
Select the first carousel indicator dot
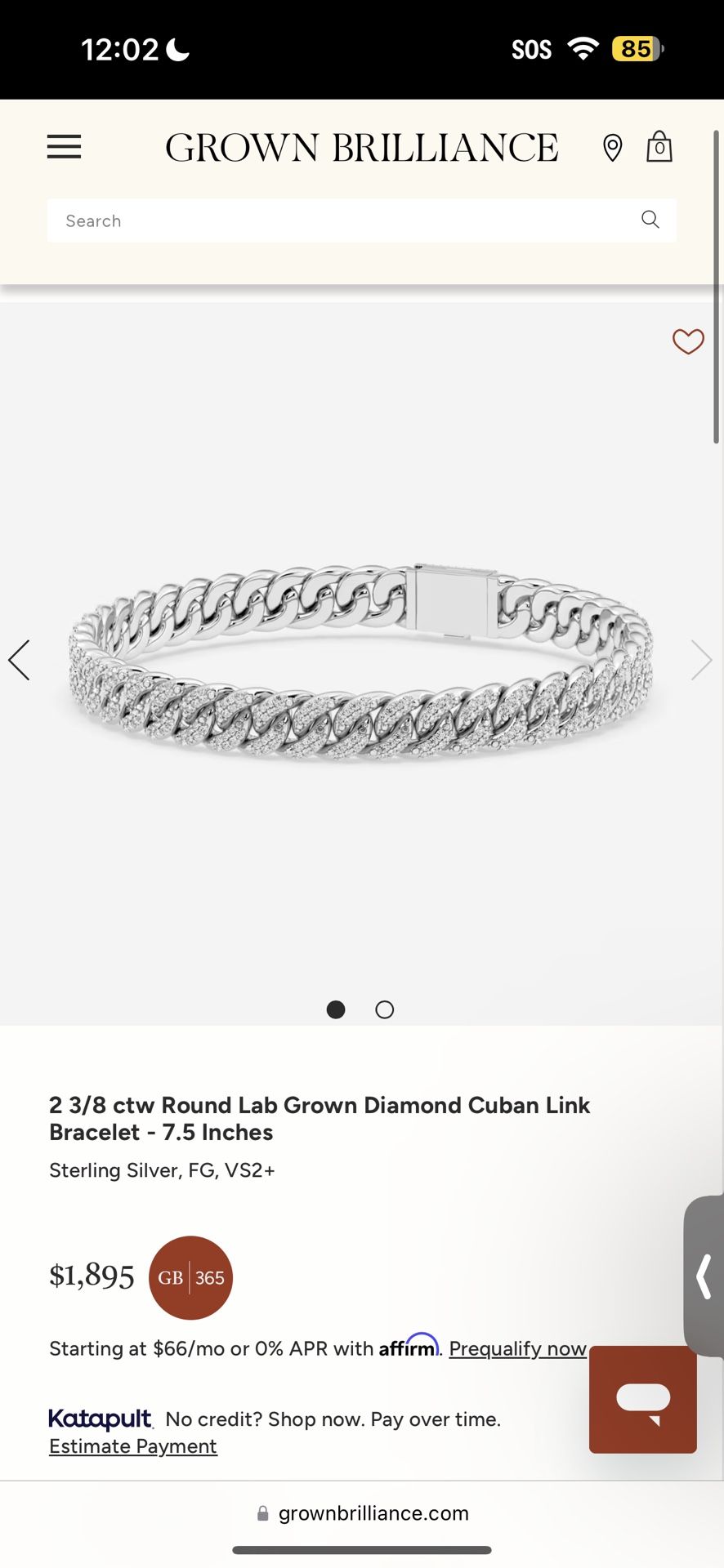click(335, 1009)
